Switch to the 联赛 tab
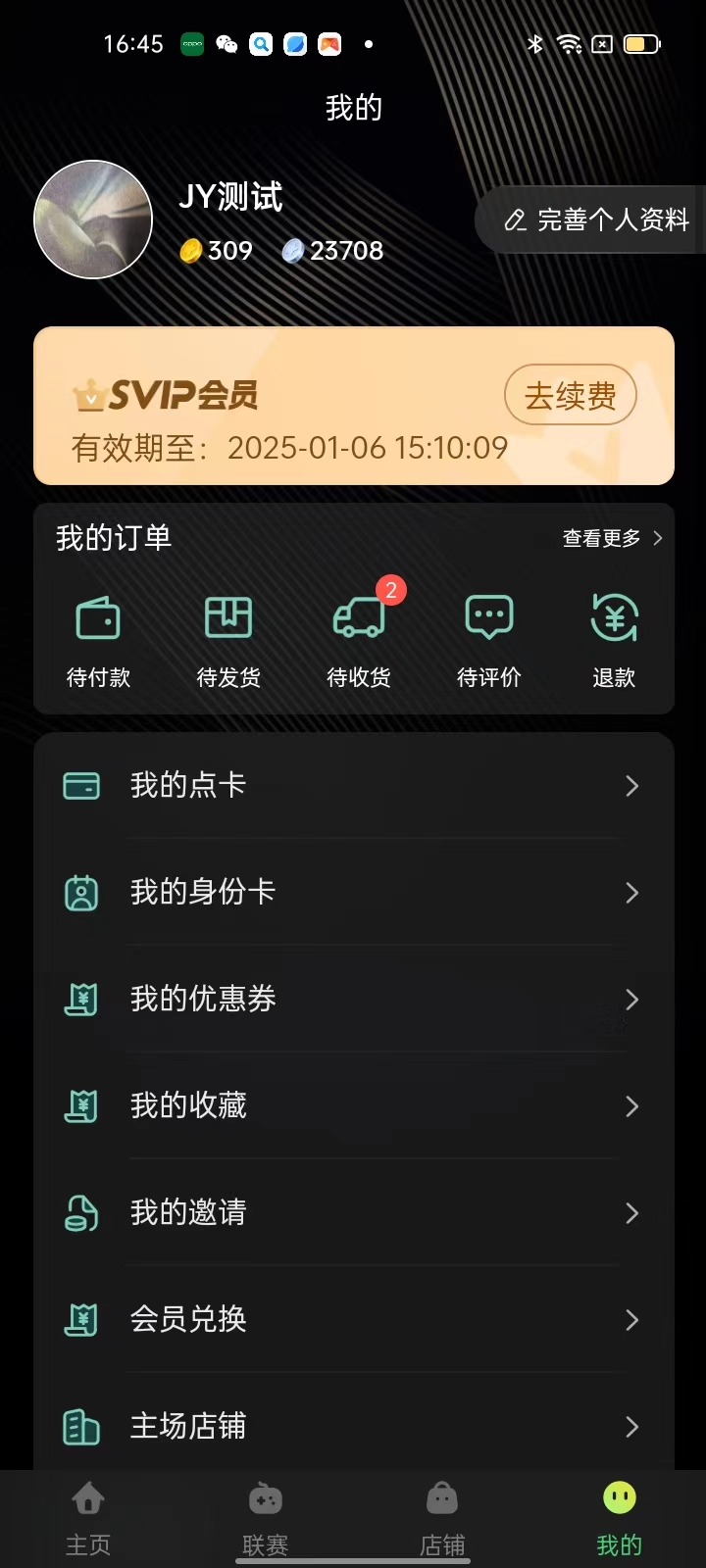The image size is (706, 1568). point(265,1518)
